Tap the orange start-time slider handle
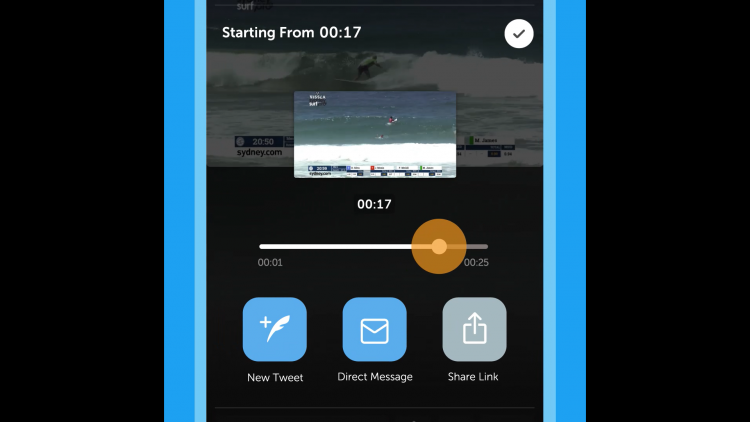This screenshot has height=422, width=750. [439, 246]
